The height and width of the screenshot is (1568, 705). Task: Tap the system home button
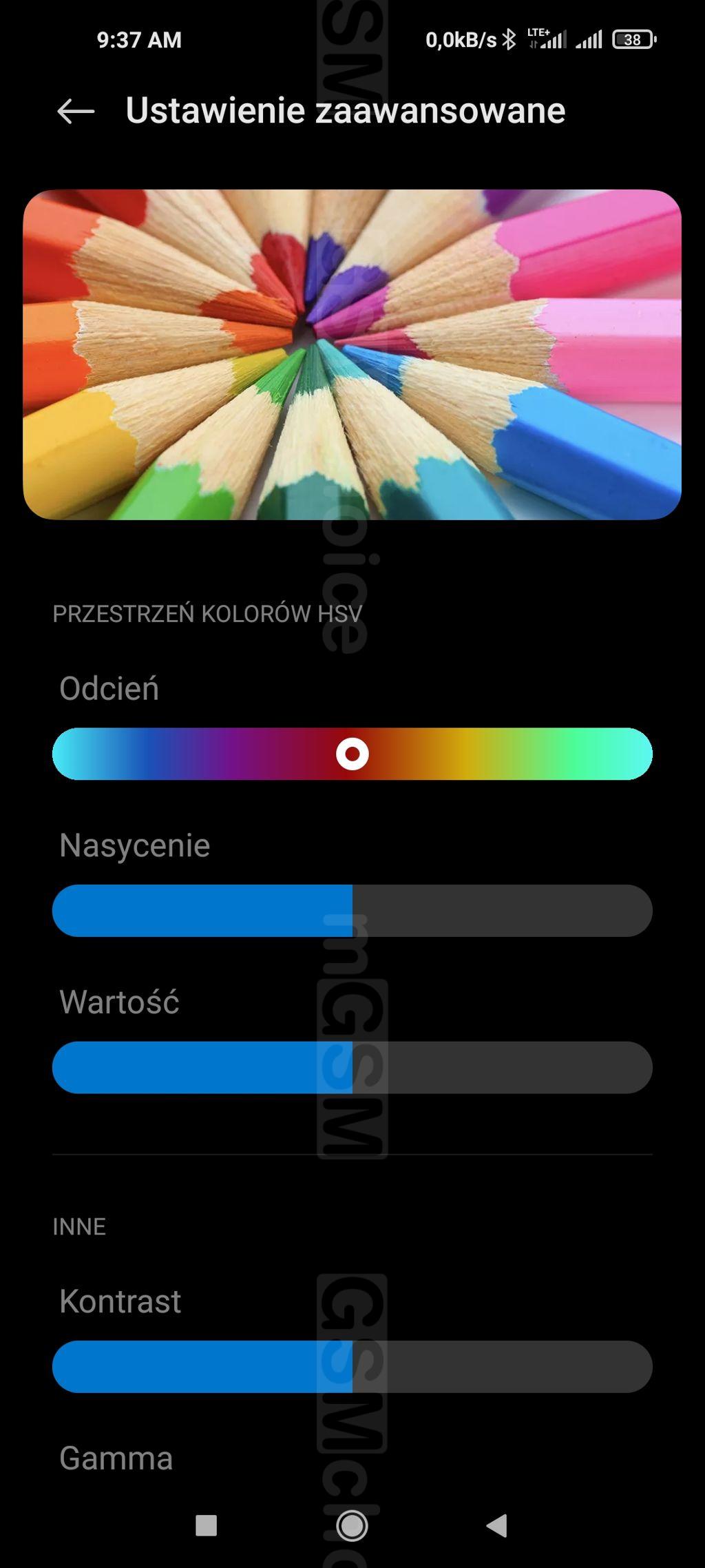pos(352,1525)
